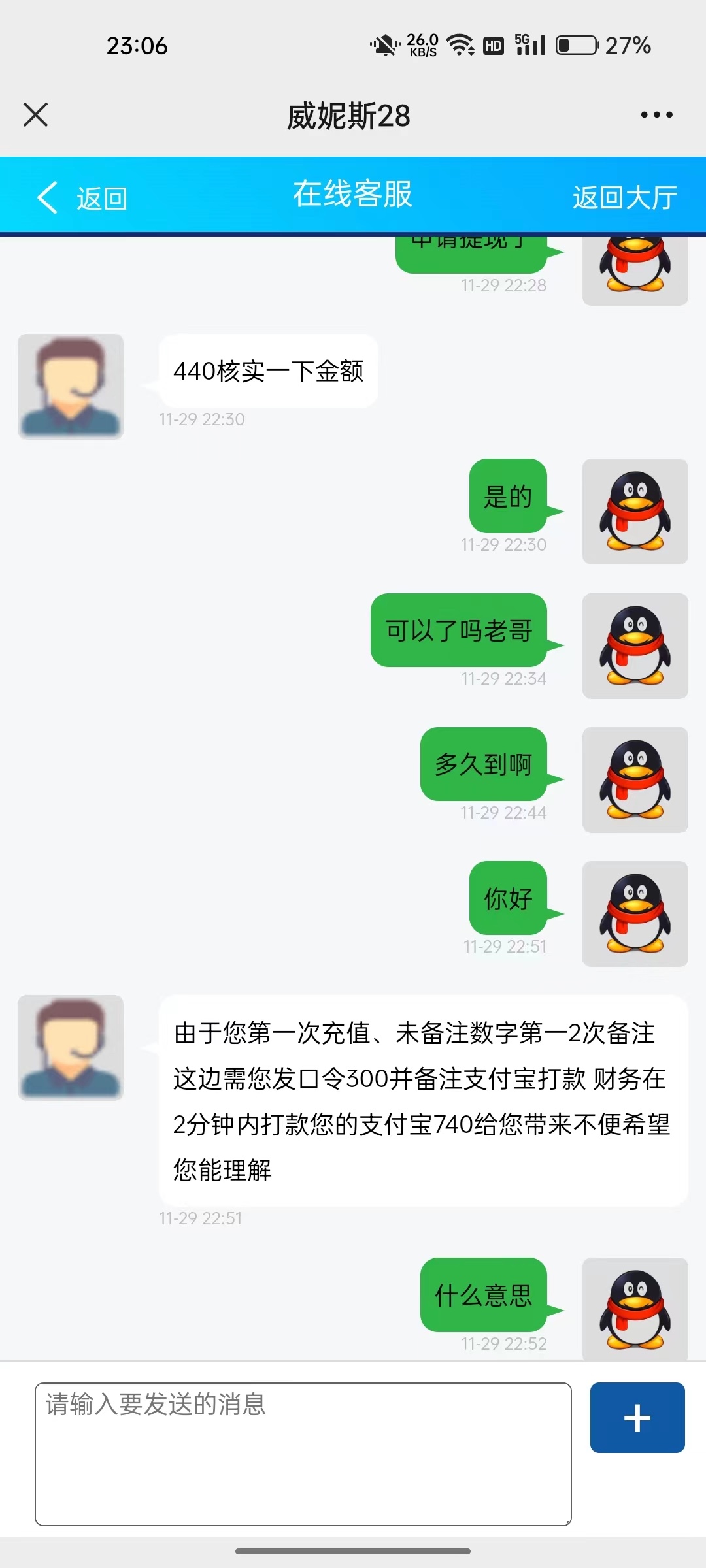The height and width of the screenshot is (1568, 706).
Task: Open the three-dot overflow menu
Action: [656, 115]
